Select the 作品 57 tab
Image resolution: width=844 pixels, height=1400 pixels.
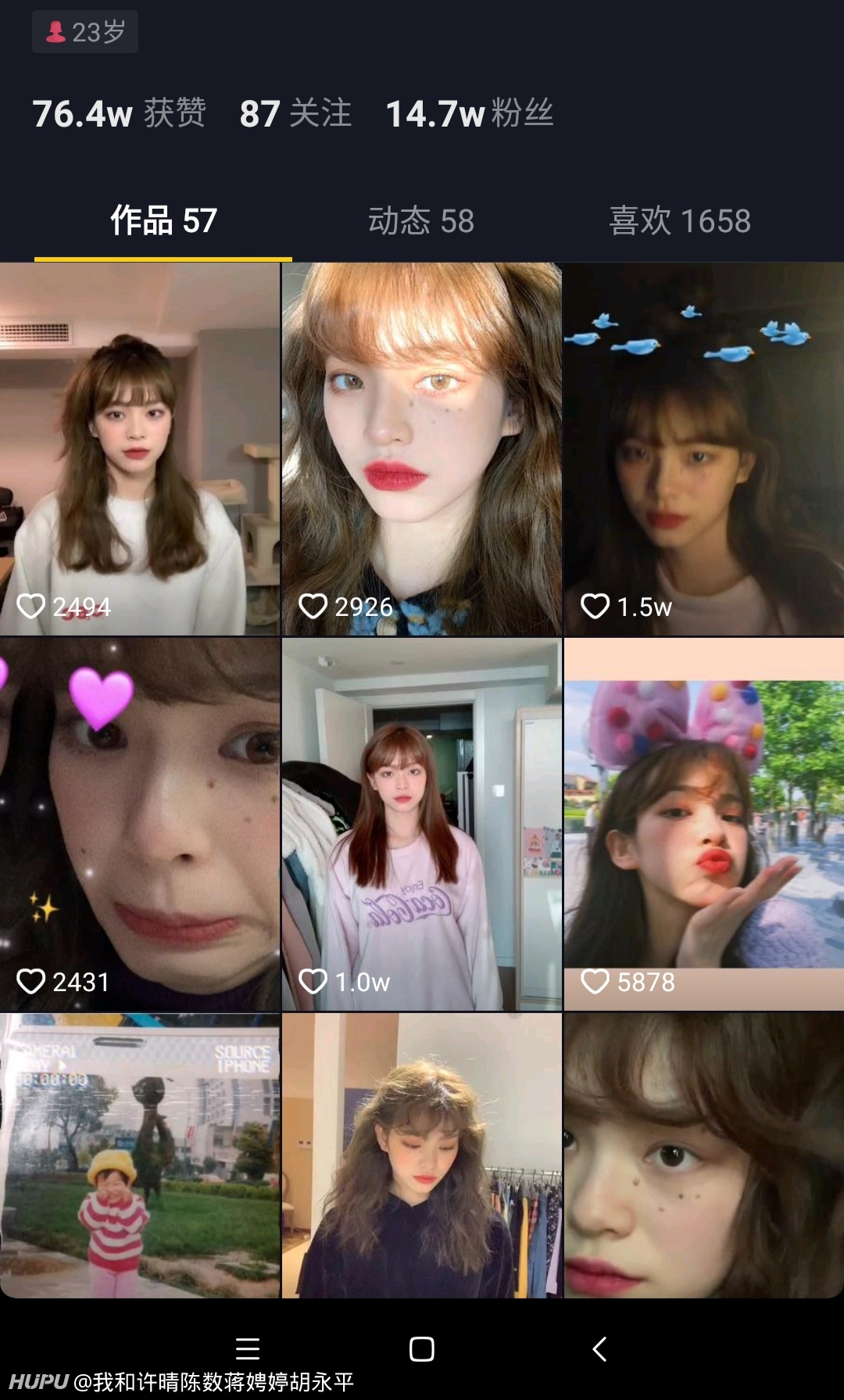163,221
